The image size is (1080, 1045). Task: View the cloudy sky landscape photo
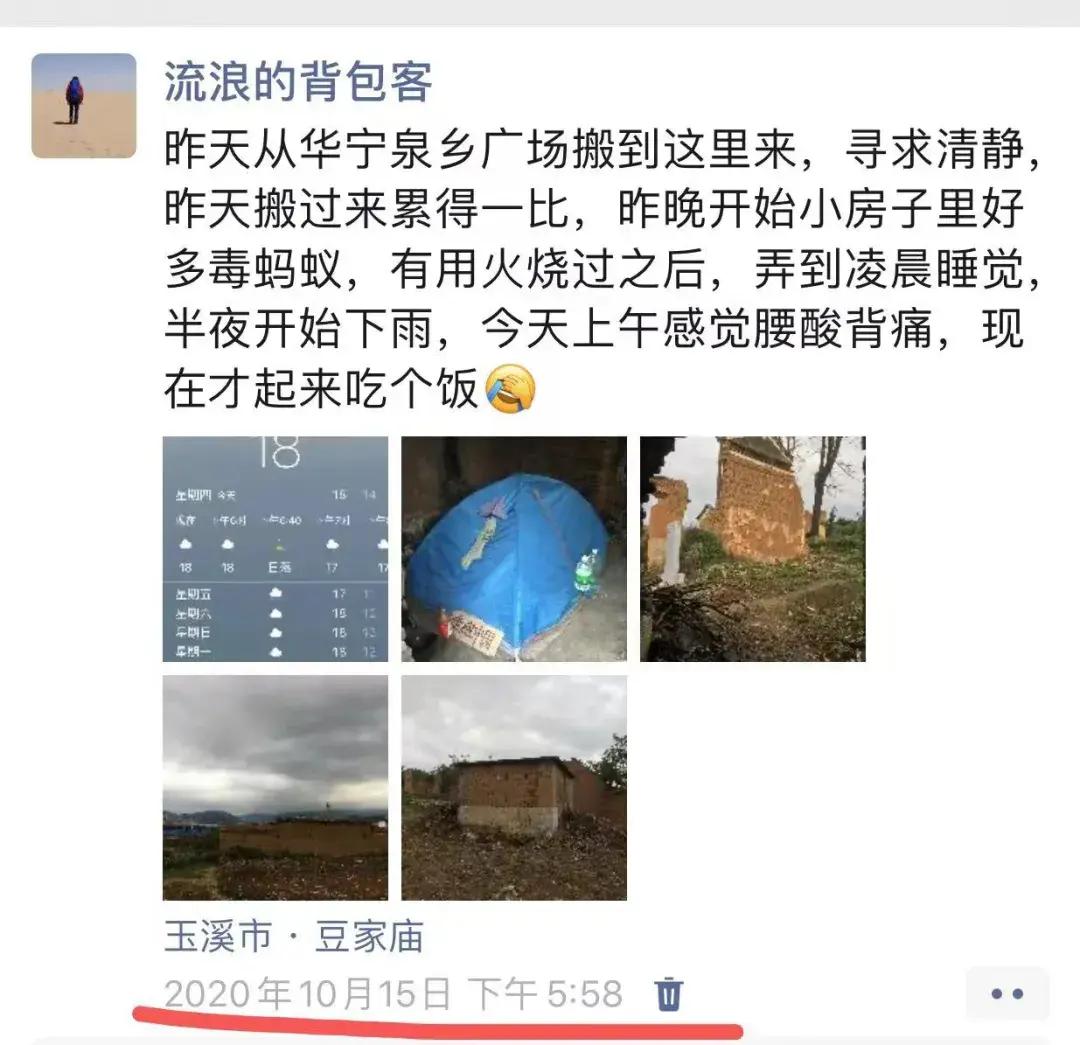pos(275,787)
